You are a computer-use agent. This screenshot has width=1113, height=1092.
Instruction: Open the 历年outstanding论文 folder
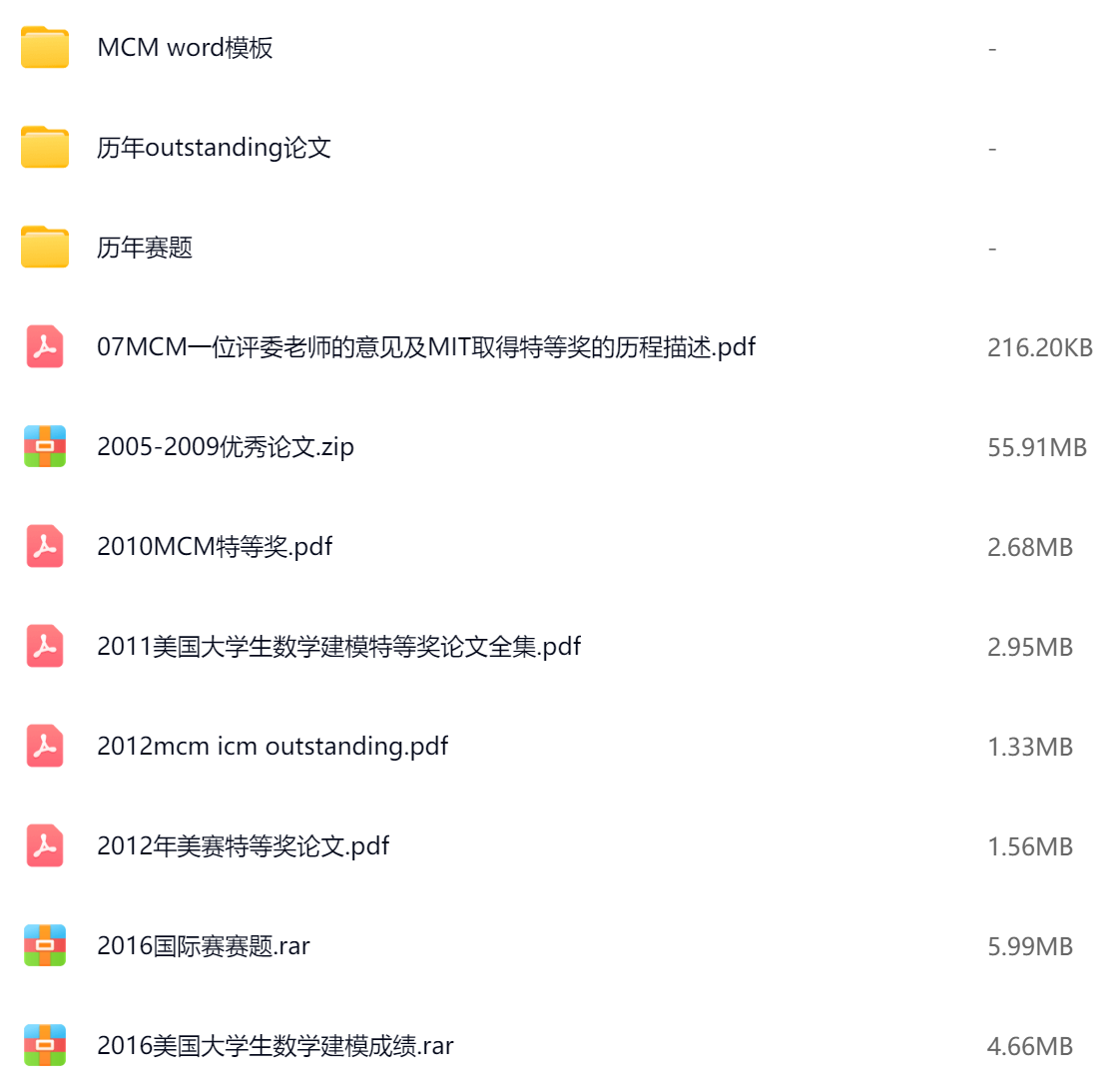tap(214, 148)
